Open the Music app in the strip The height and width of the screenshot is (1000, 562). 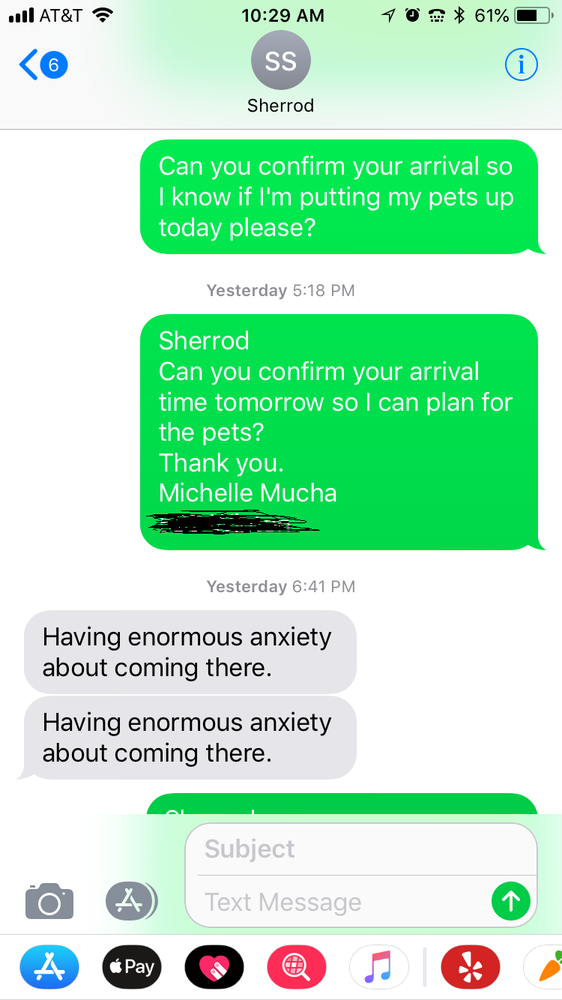(x=379, y=967)
